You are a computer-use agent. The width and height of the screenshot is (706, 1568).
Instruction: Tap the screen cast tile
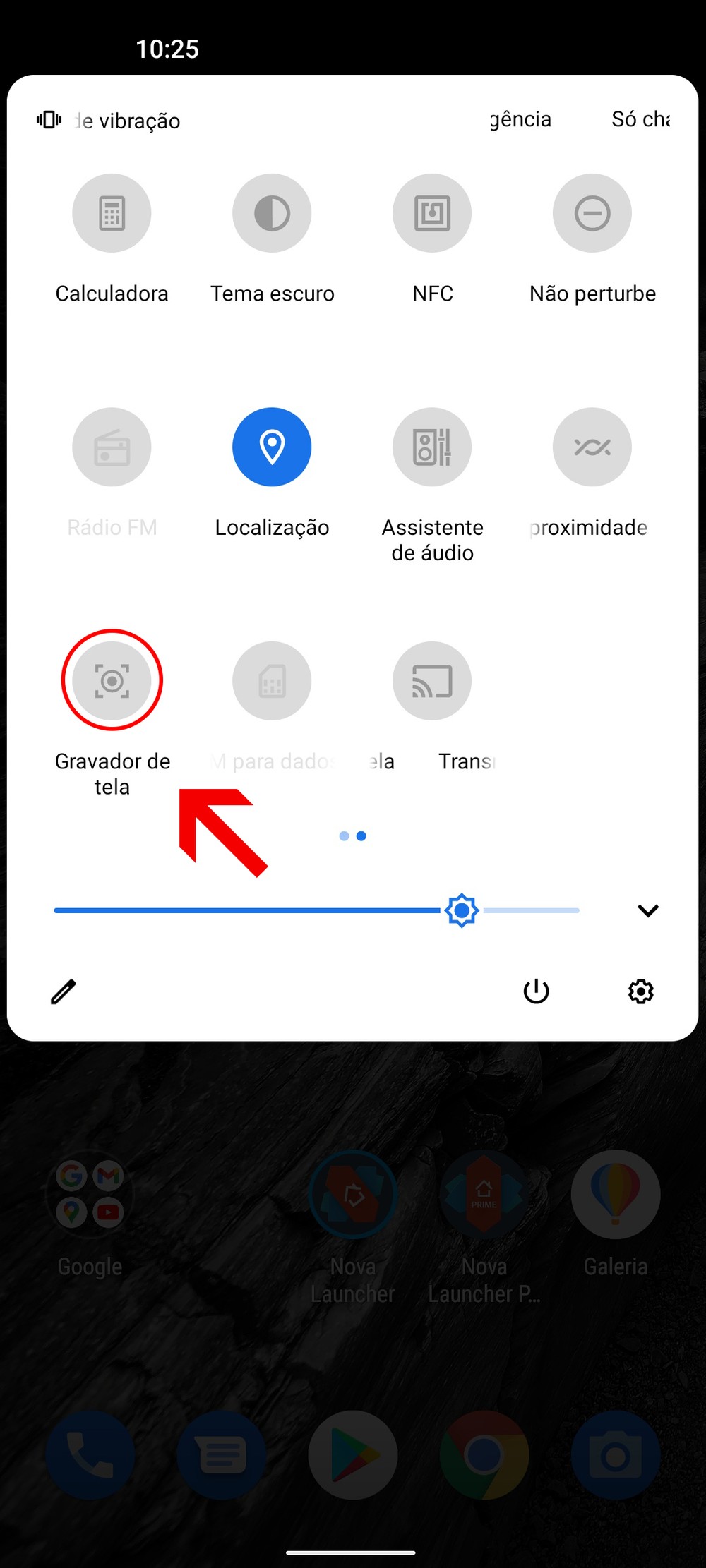click(432, 680)
